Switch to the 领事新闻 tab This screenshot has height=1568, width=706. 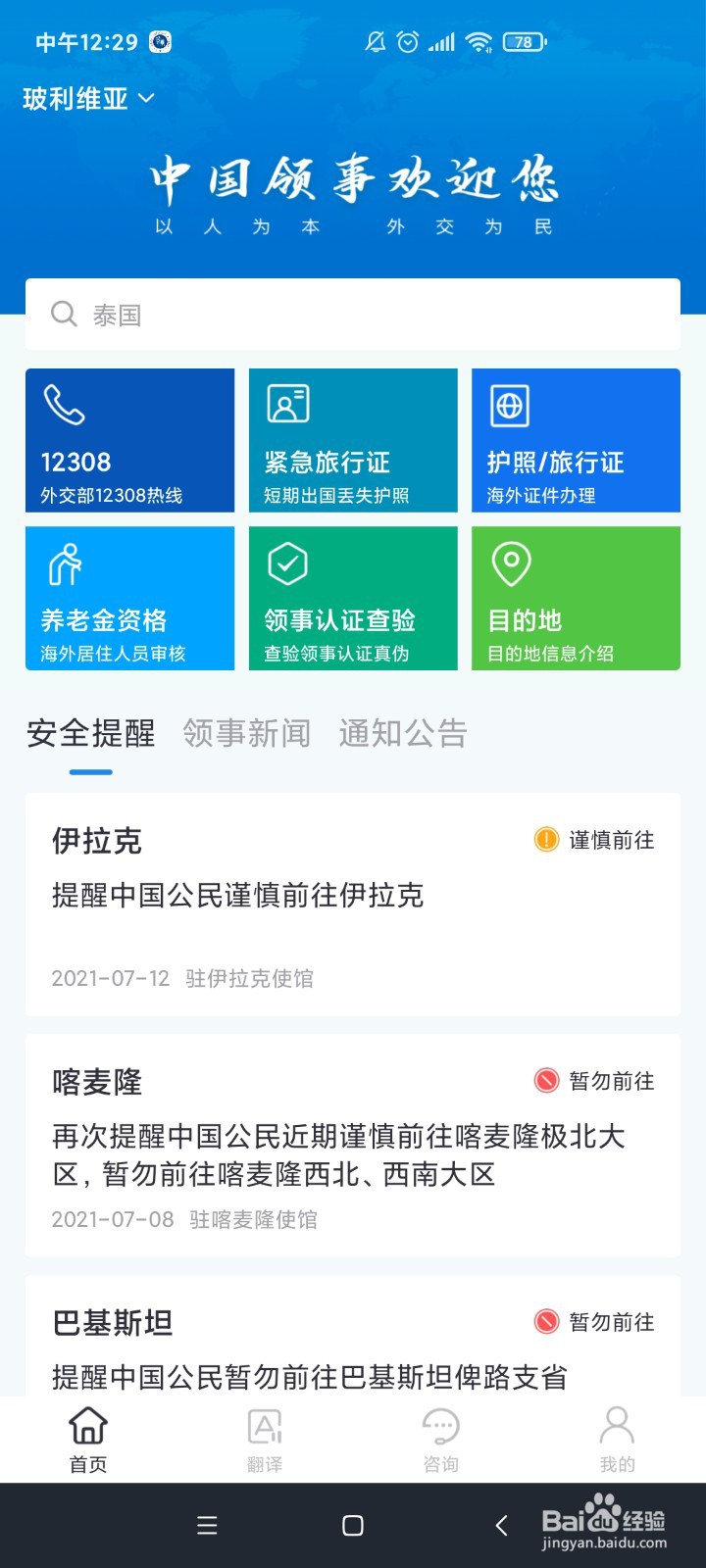tap(245, 733)
